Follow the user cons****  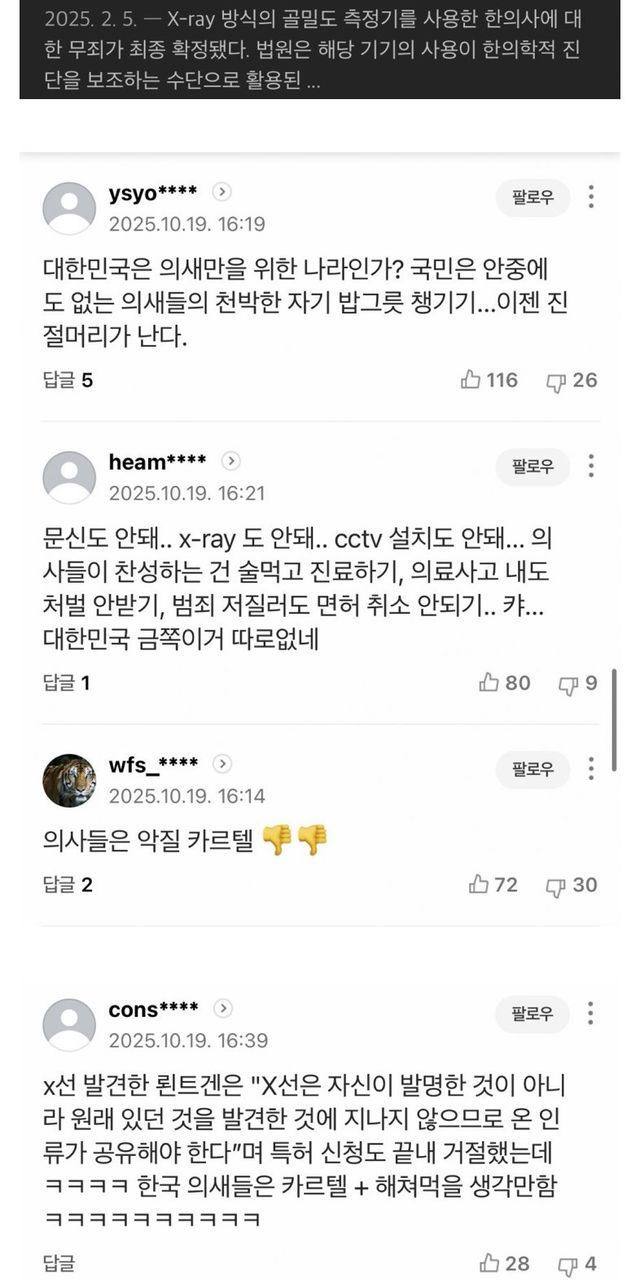point(533,1013)
